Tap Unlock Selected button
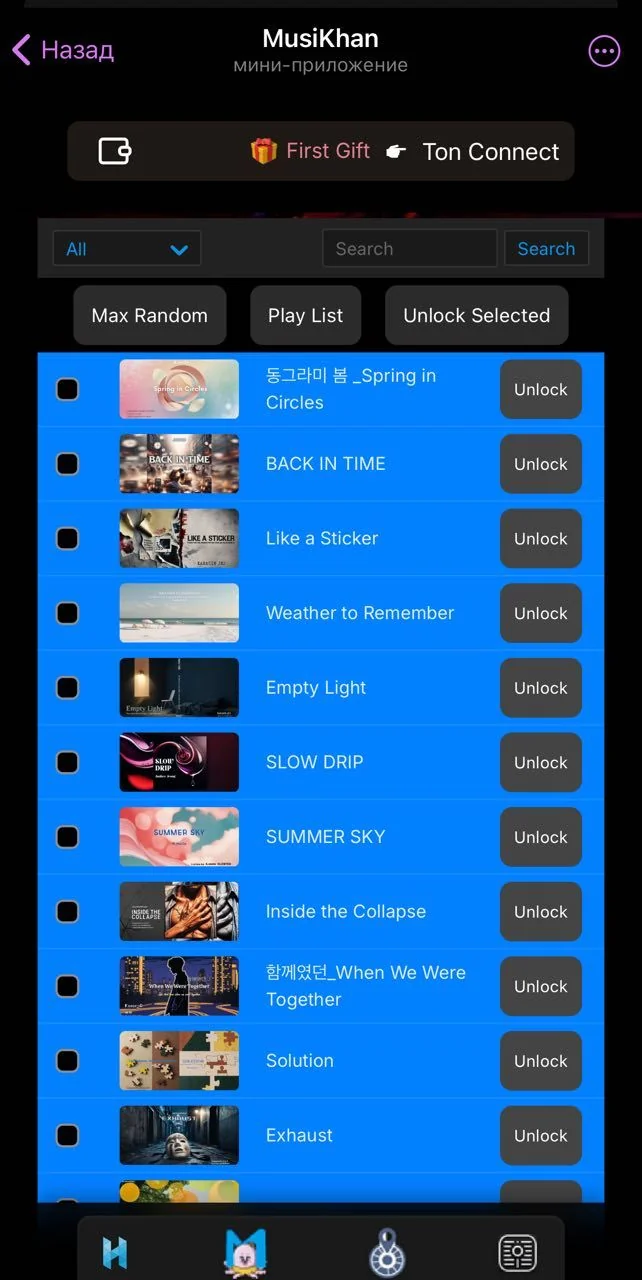The image size is (642, 1280). 476,315
